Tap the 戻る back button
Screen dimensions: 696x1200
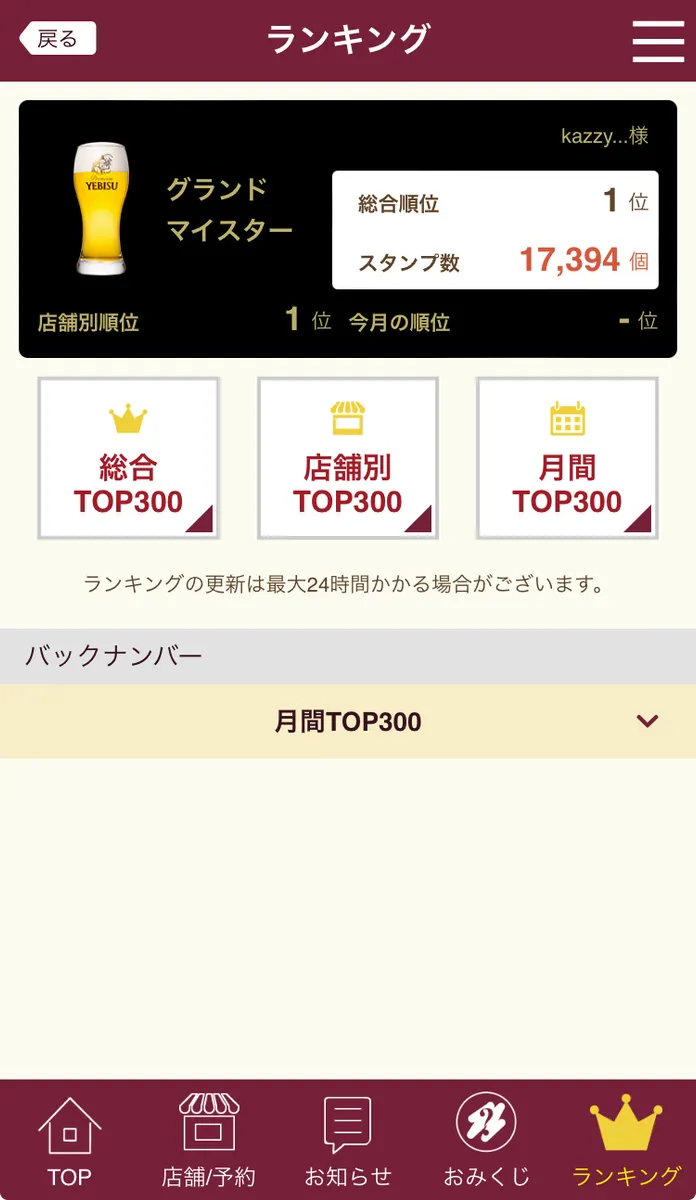pos(58,39)
